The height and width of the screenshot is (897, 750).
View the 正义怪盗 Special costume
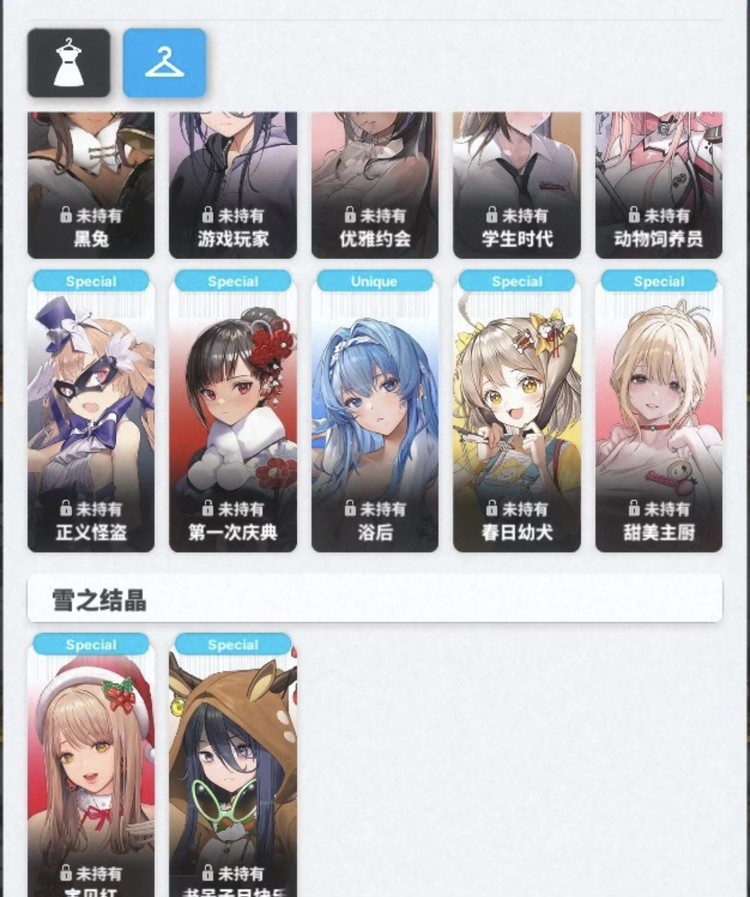pos(91,415)
